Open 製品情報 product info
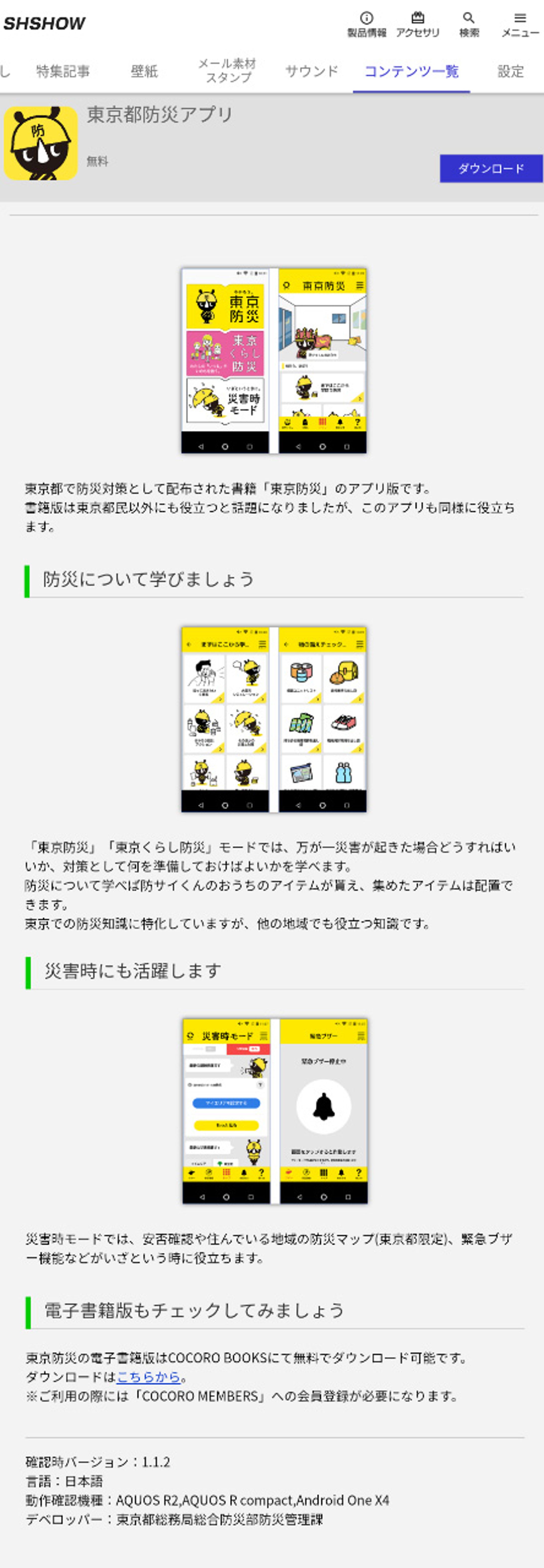Image resolution: width=544 pixels, height=1568 pixels. point(366,24)
